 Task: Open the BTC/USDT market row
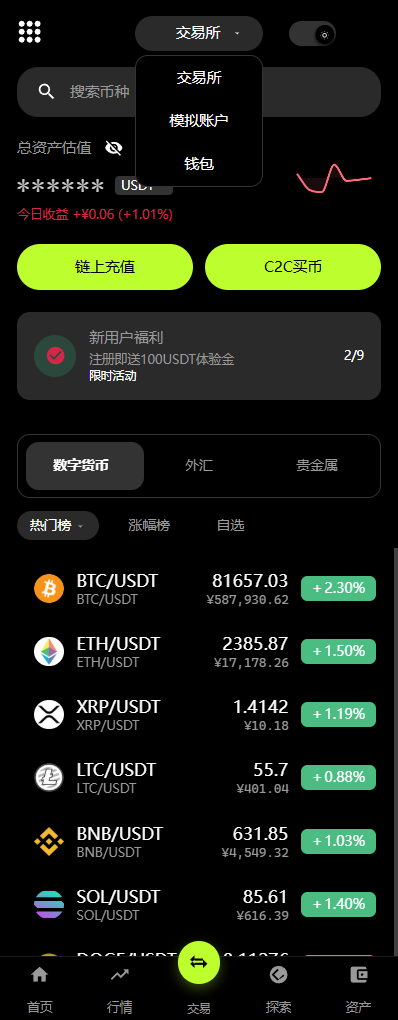tap(199, 589)
